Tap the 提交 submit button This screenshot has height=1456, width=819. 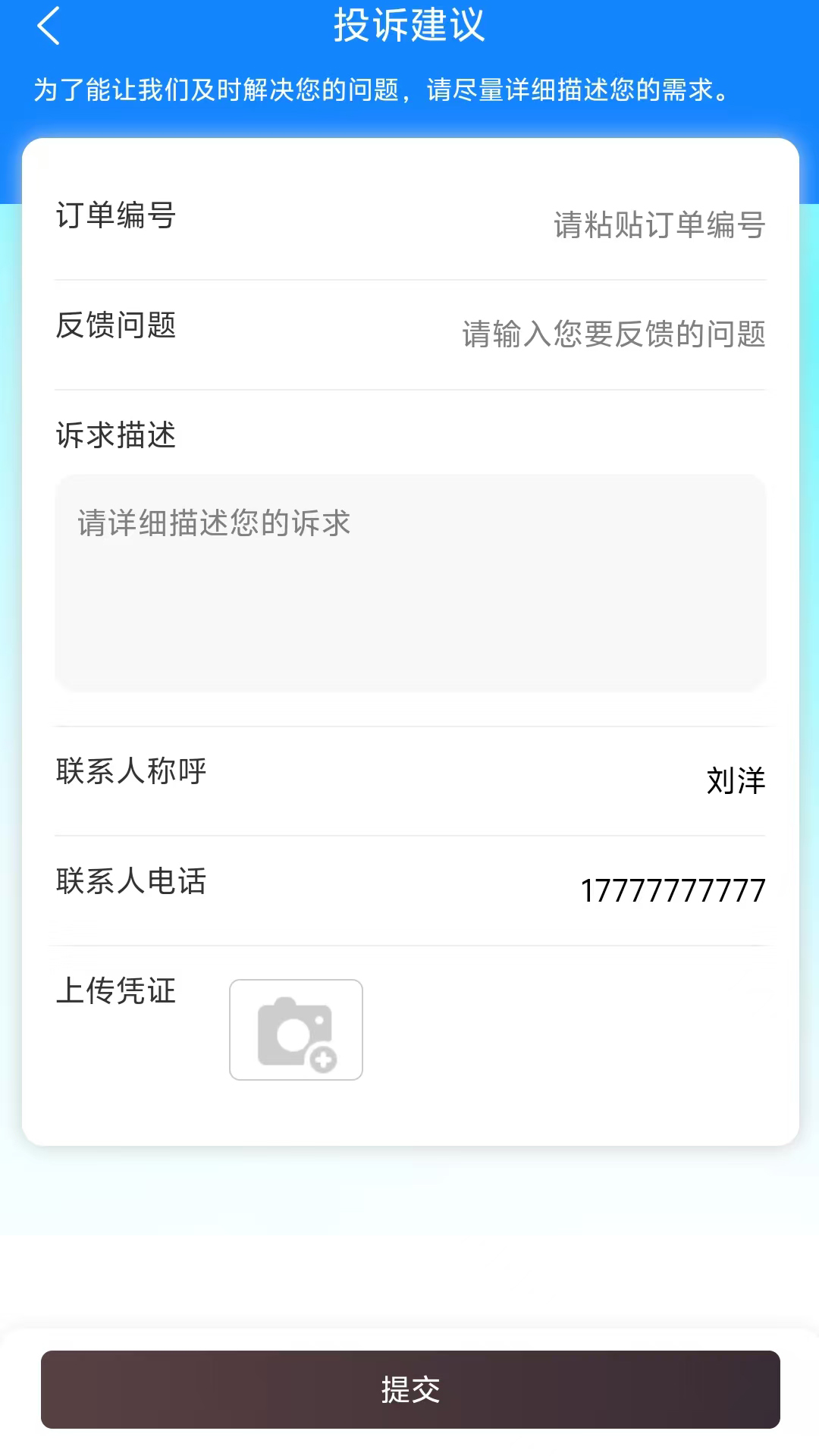[409, 1389]
